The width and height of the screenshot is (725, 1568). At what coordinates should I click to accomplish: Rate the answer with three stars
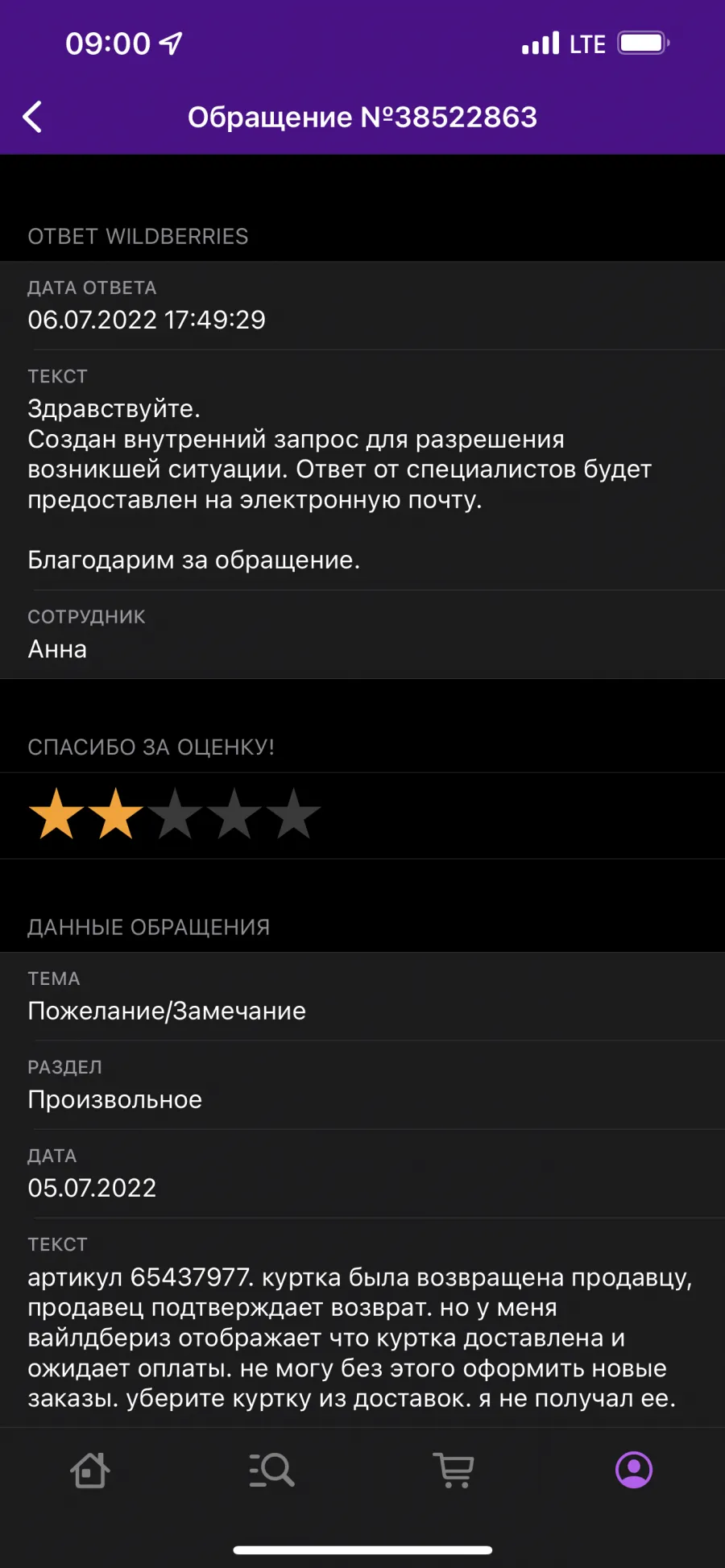(x=175, y=814)
